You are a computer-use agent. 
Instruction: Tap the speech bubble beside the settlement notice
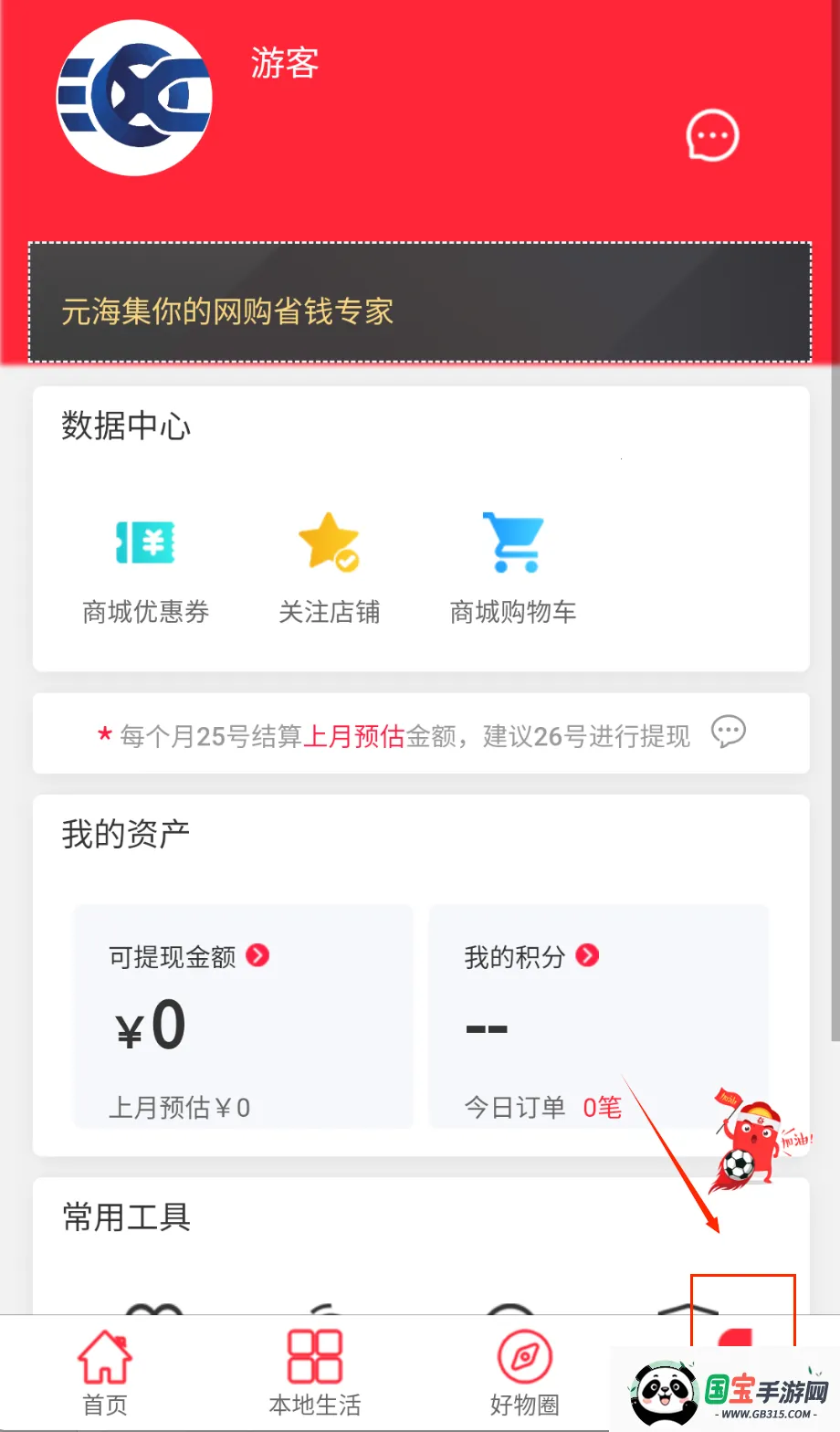(x=728, y=732)
